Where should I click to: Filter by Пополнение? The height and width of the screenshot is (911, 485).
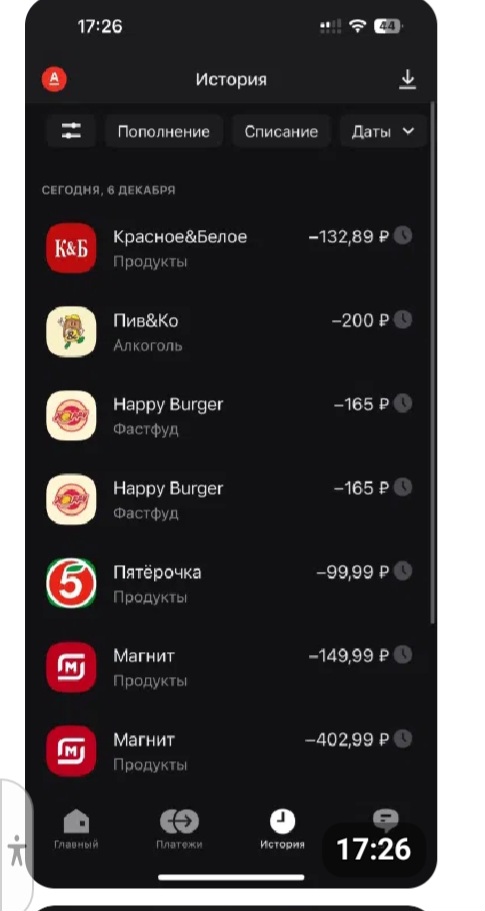164,131
